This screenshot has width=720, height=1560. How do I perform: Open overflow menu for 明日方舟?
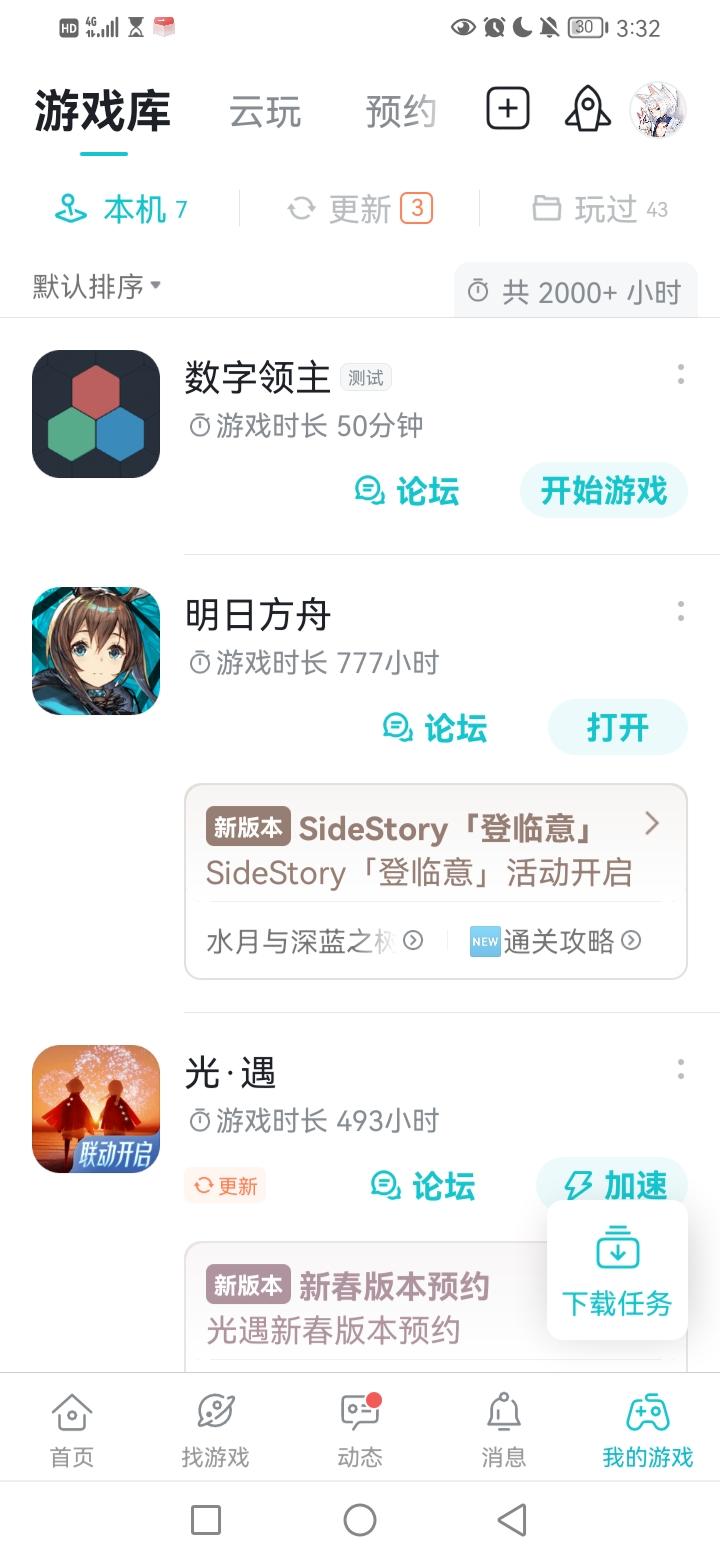(x=681, y=611)
